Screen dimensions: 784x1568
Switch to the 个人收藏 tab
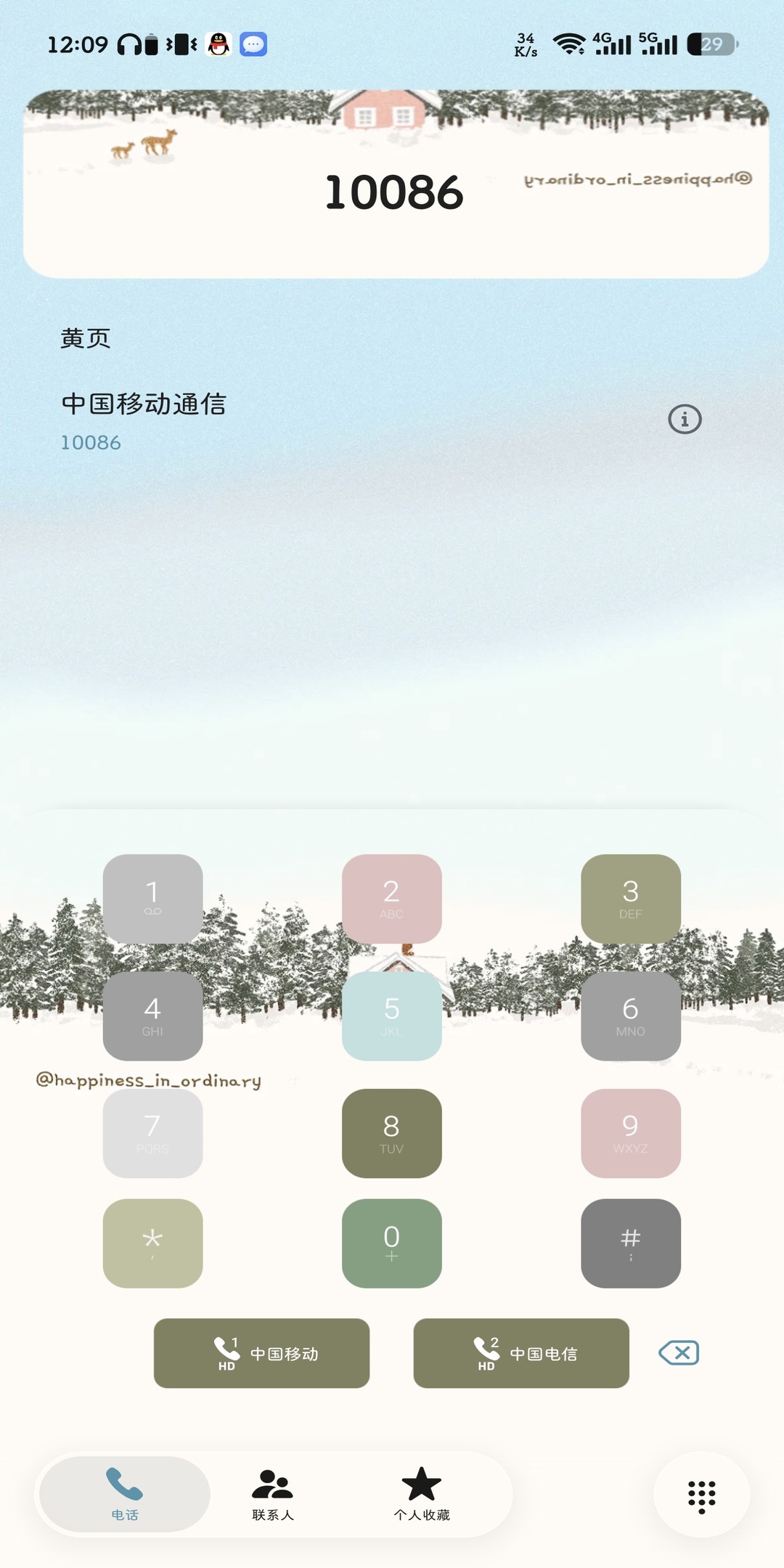pos(422,1495)
